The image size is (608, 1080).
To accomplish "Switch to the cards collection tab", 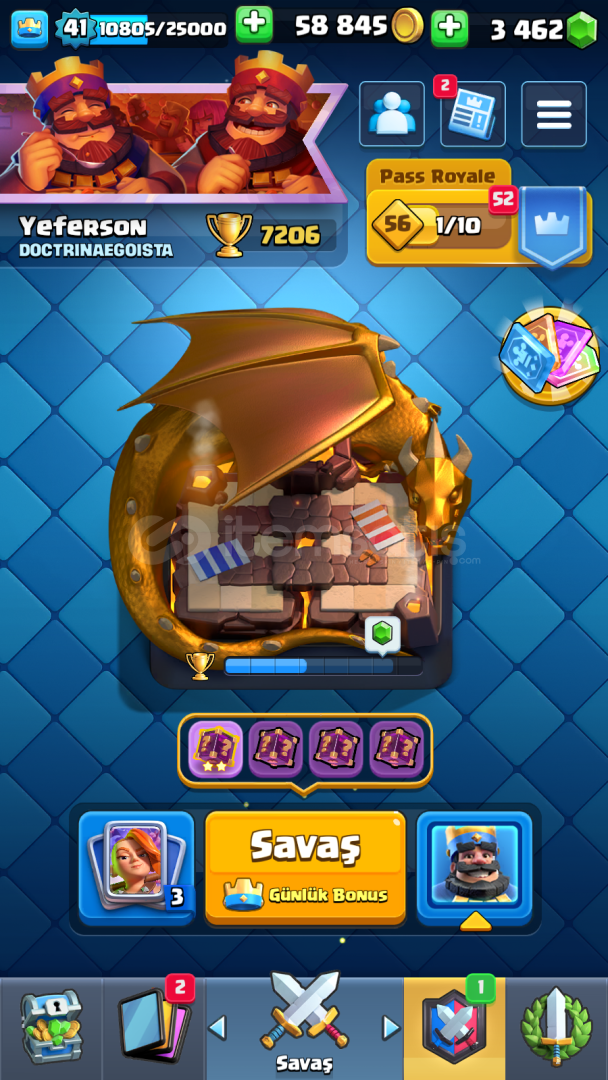I will tap(154, 1028).
